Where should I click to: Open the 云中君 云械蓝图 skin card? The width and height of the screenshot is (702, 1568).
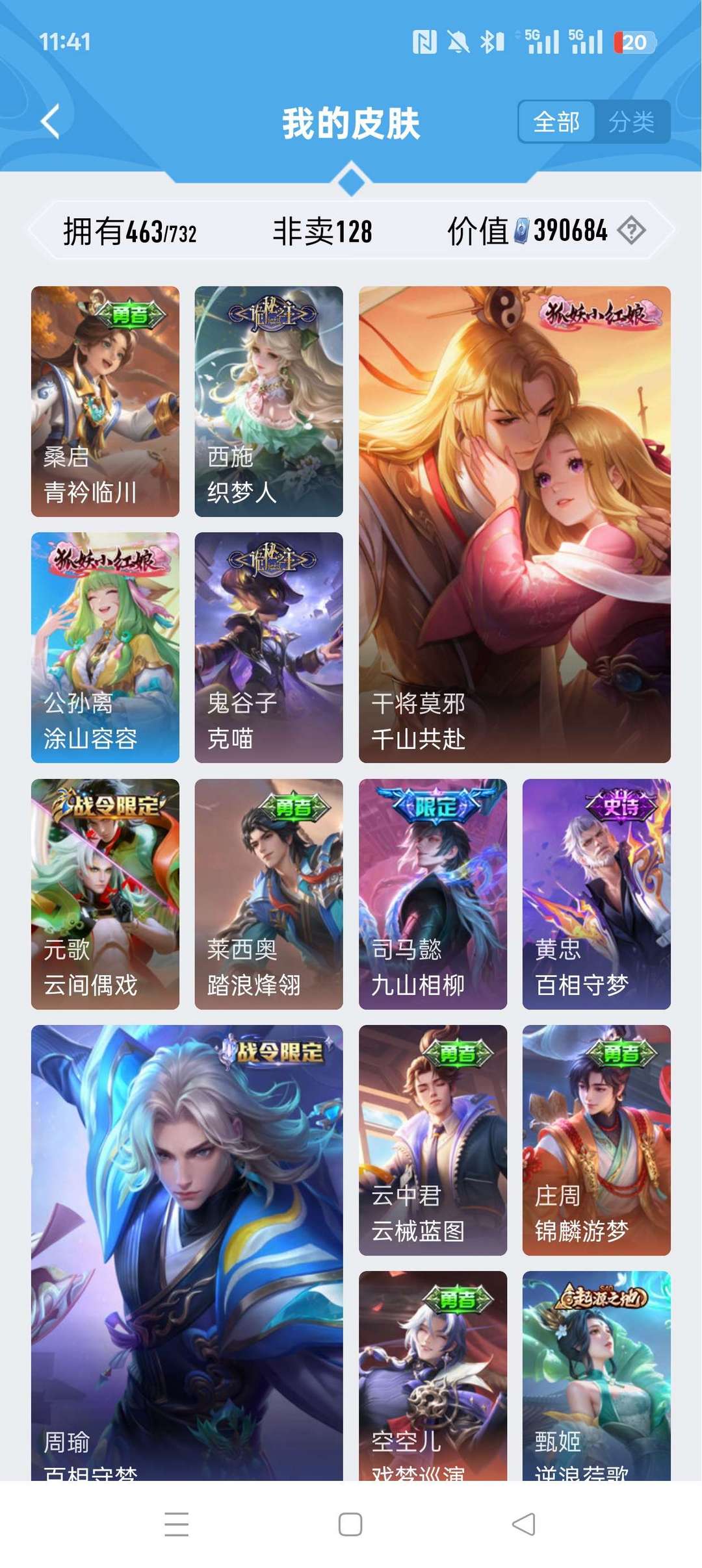432,1140
